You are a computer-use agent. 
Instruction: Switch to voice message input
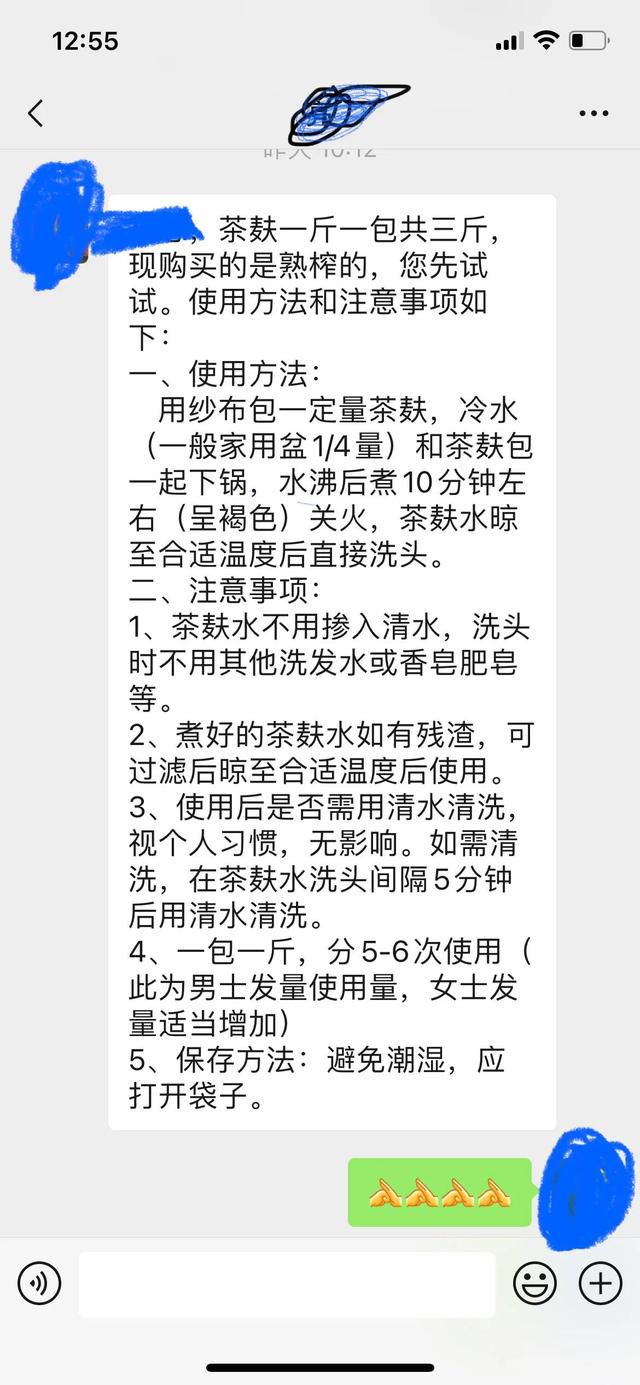40,1283
